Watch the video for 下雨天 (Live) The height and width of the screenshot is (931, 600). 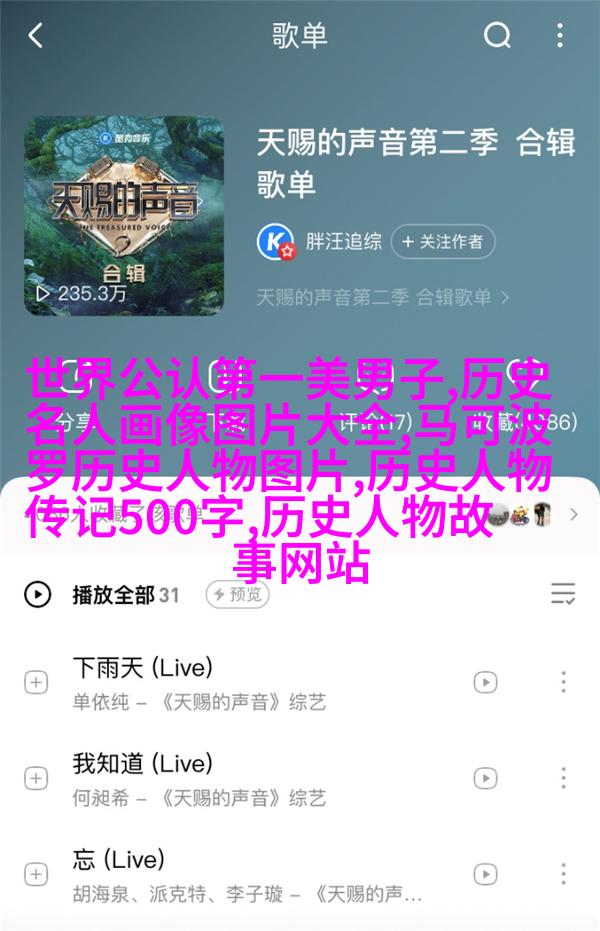click(485, 682)
